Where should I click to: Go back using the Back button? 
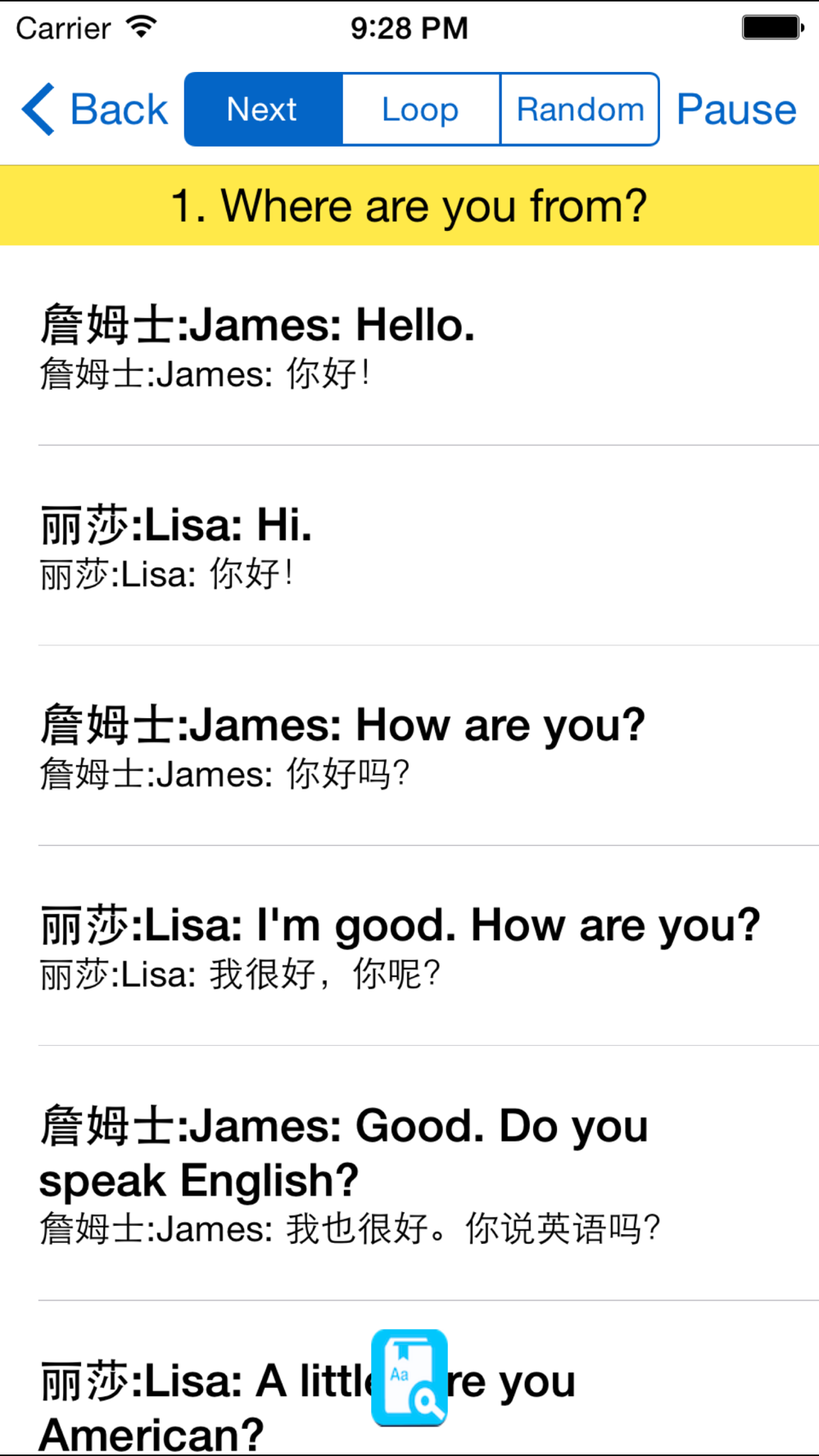(x=94, y=110)
